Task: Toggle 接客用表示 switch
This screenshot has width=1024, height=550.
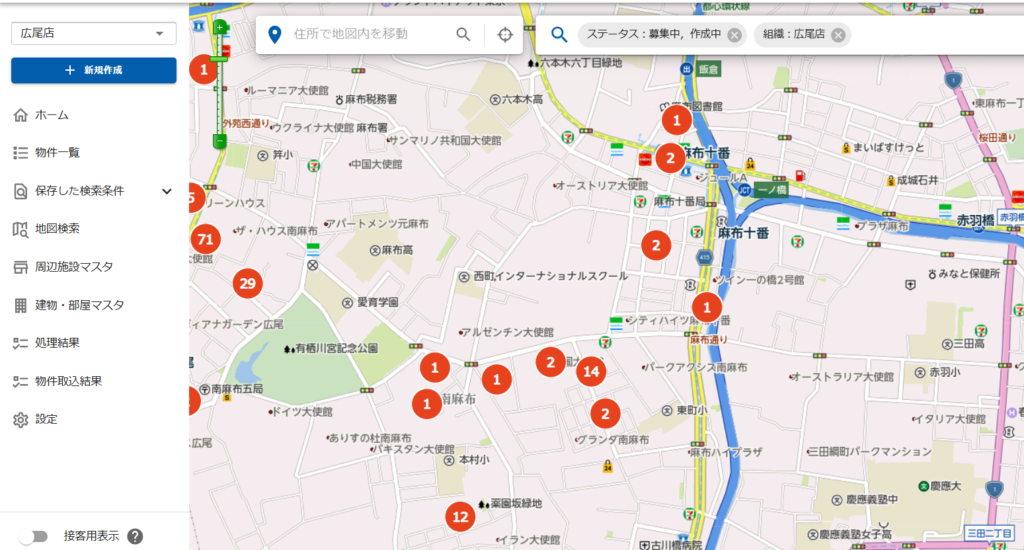Action: pyautogui.click(x=33, y=536)
